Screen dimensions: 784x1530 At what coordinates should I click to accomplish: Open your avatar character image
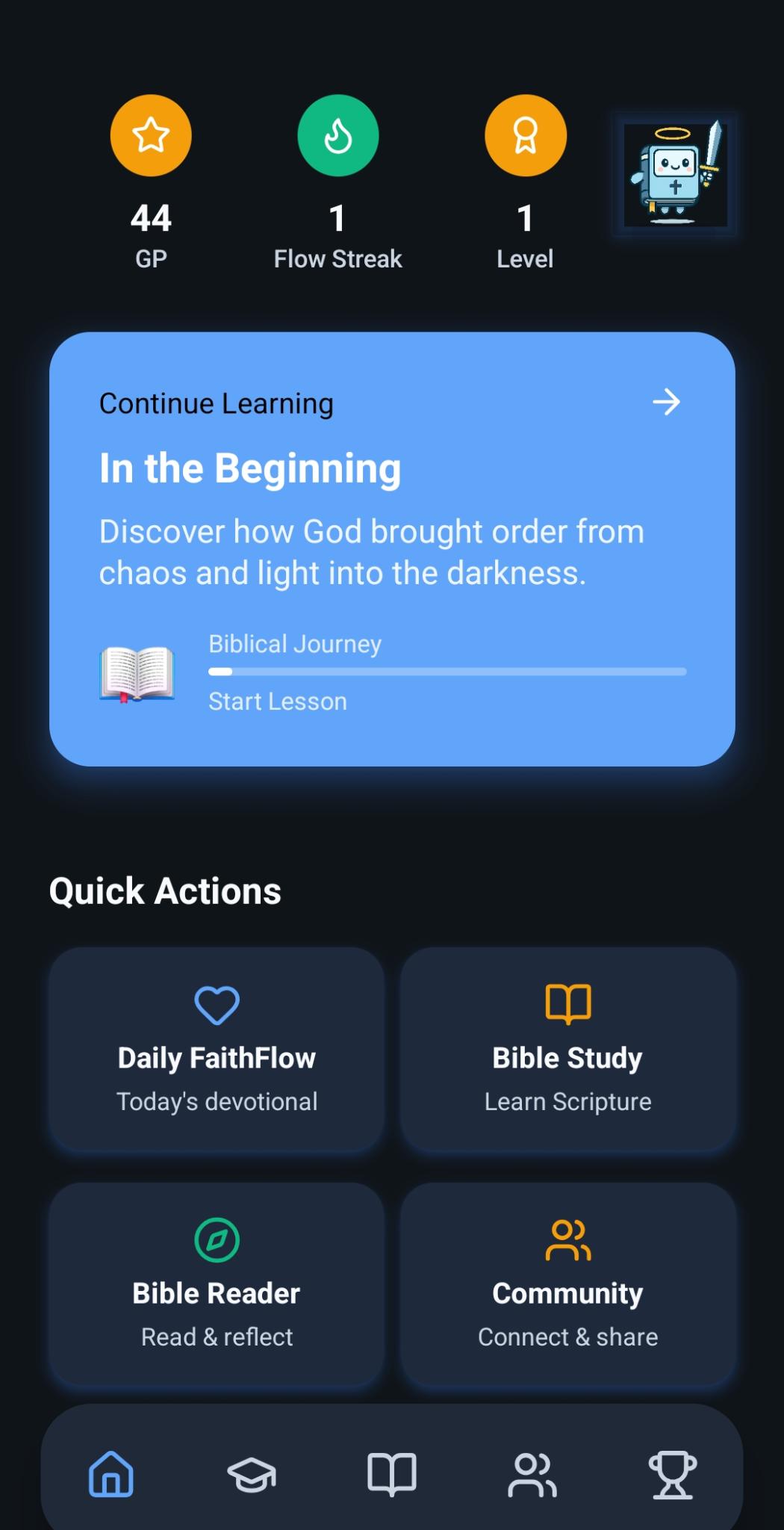[673, 174]
